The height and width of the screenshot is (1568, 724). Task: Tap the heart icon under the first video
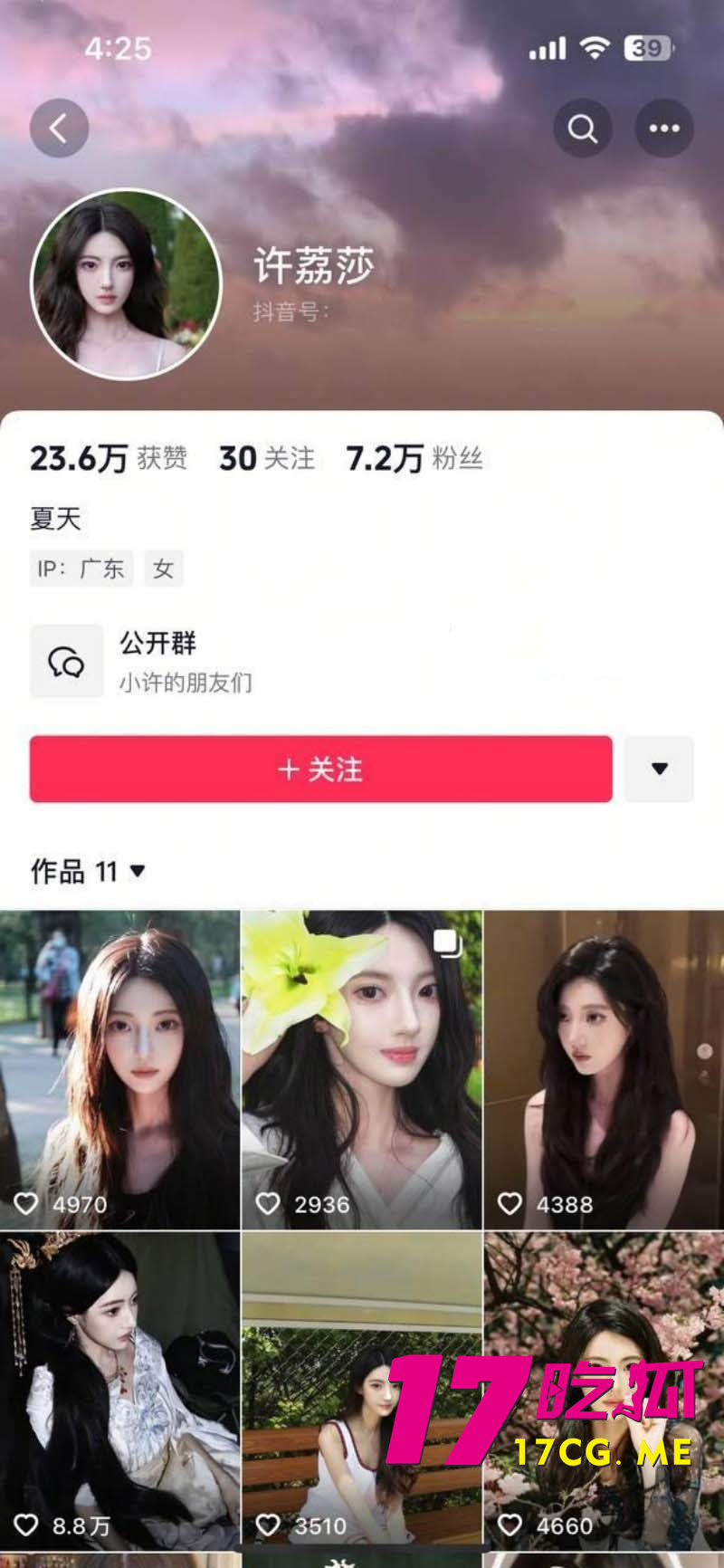click(27, 1204)
